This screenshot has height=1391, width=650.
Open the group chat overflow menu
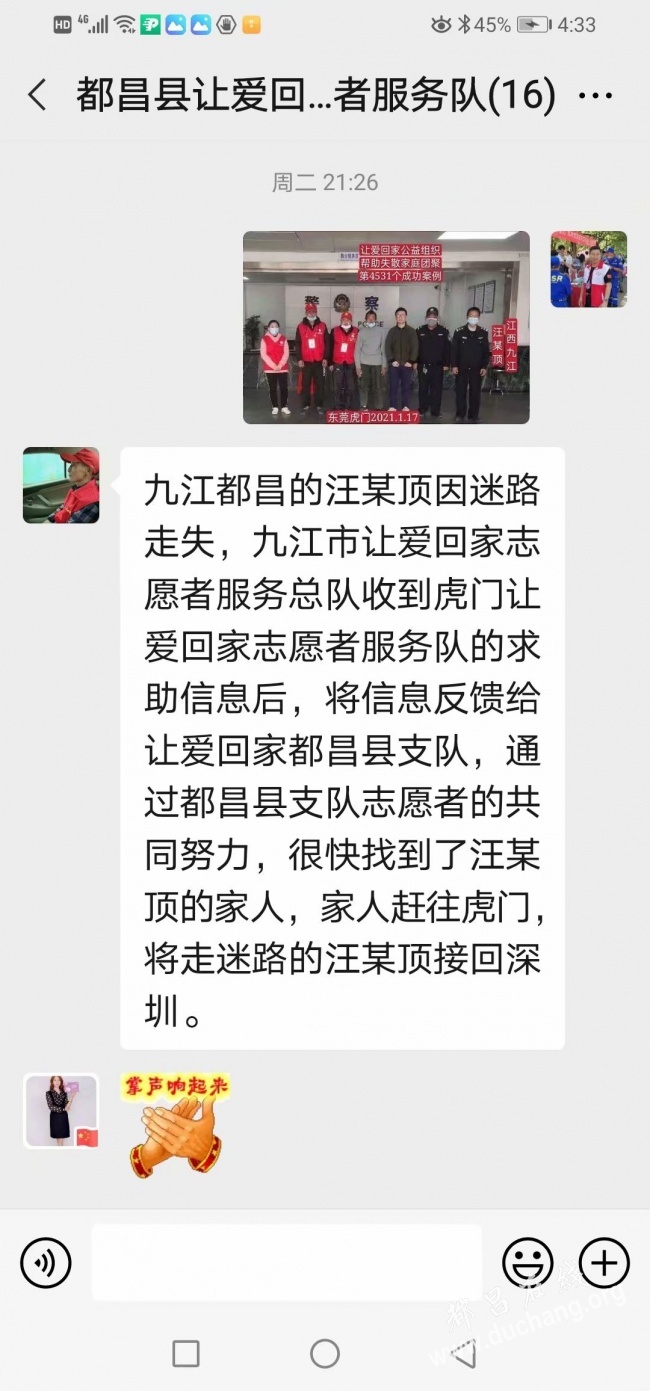tap(596, 97)
